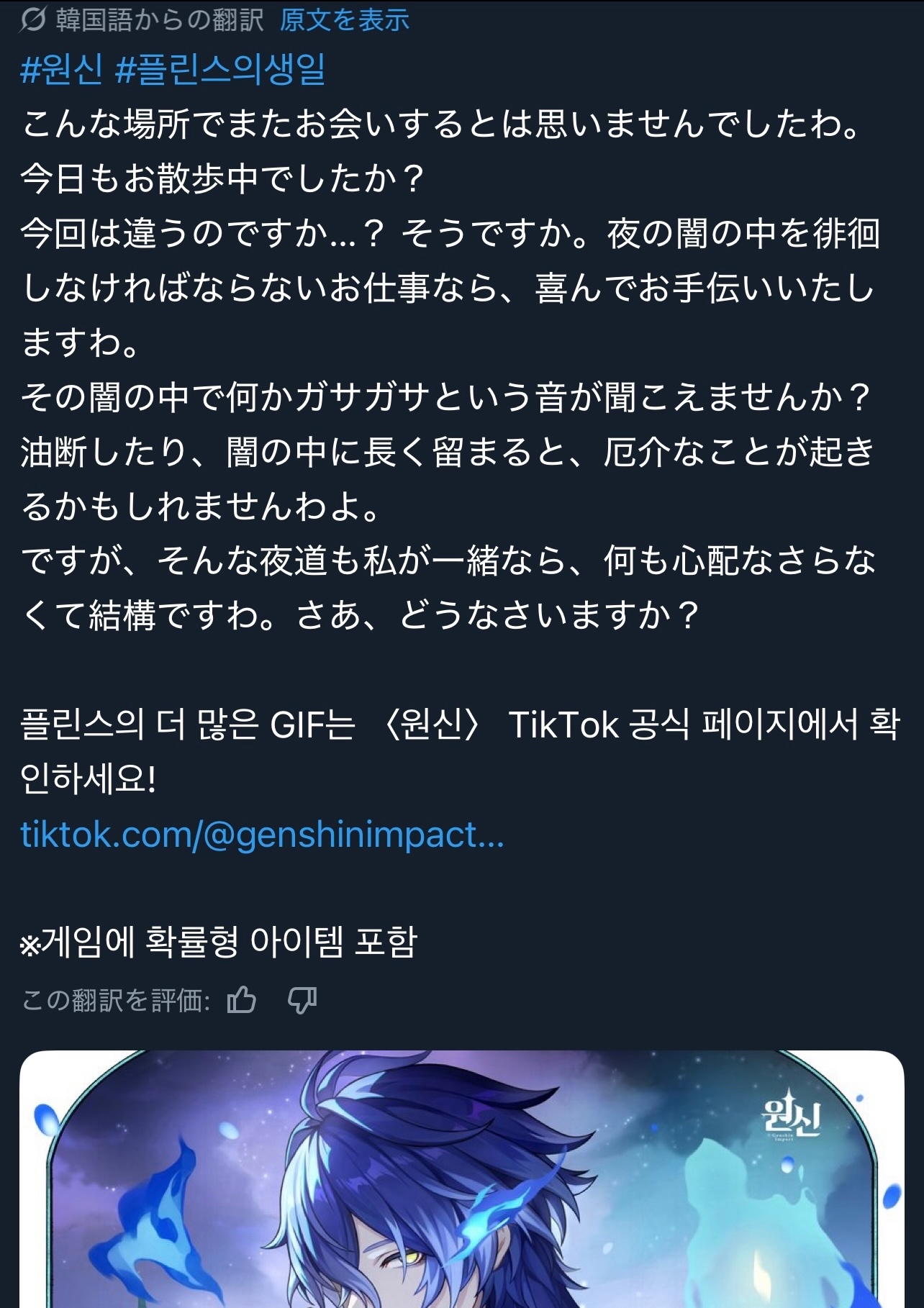Tap 原文を表示 to show original text
This screenshot has width=924, height=1308.
pyautogui.click(x=344, y=20)
